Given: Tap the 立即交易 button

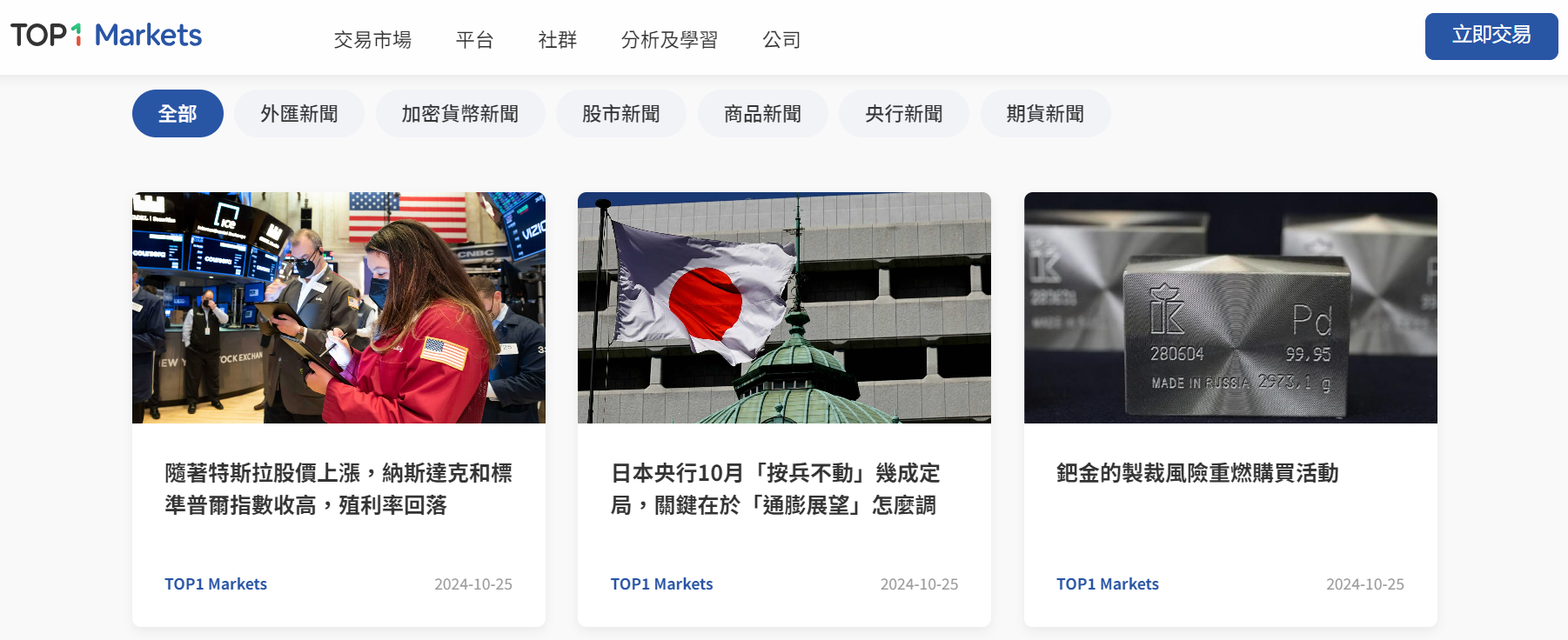Looking at the screenshot, I should [1491, 36].
